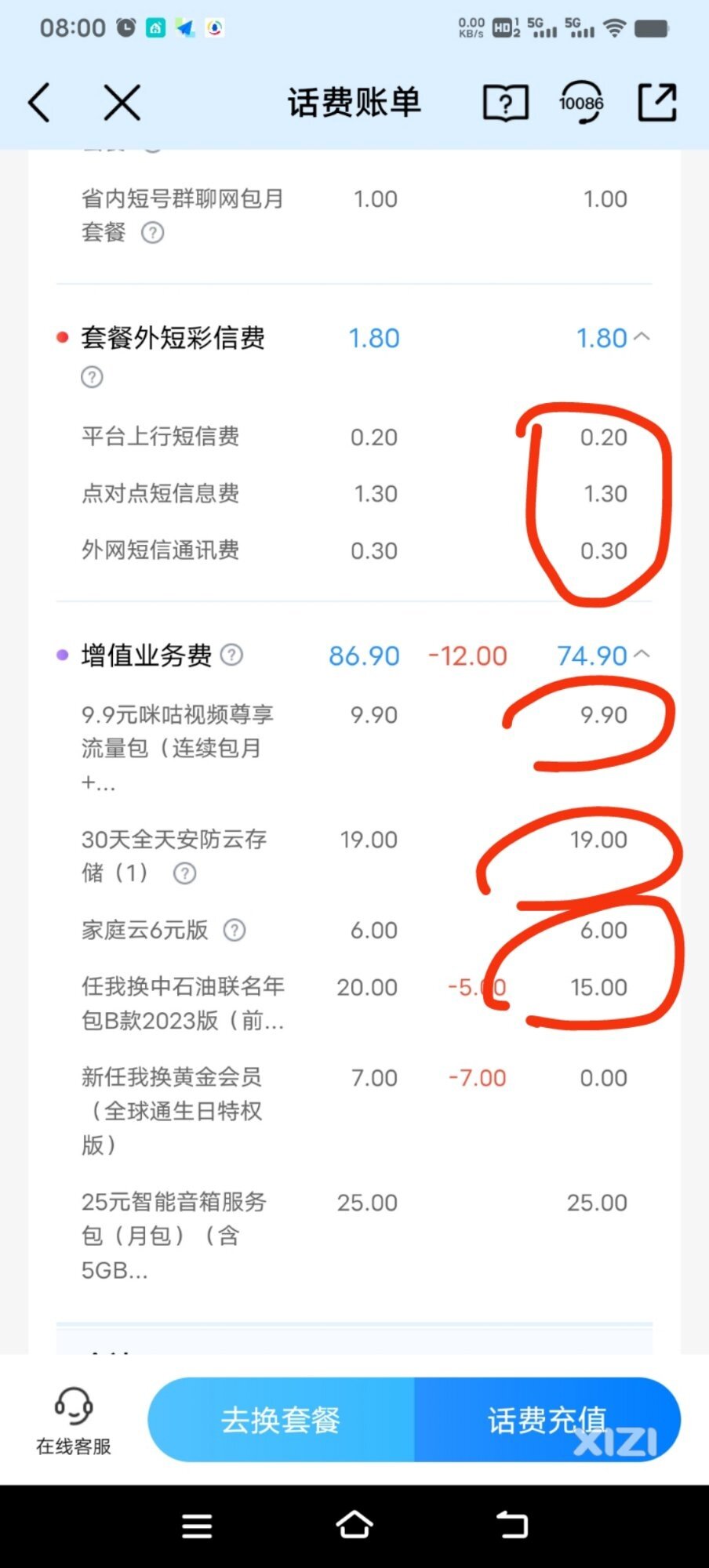This screenshot has height=1568, width=709.
Task: Contact the 10086 customer service headset
Action: tap(581, 103)
